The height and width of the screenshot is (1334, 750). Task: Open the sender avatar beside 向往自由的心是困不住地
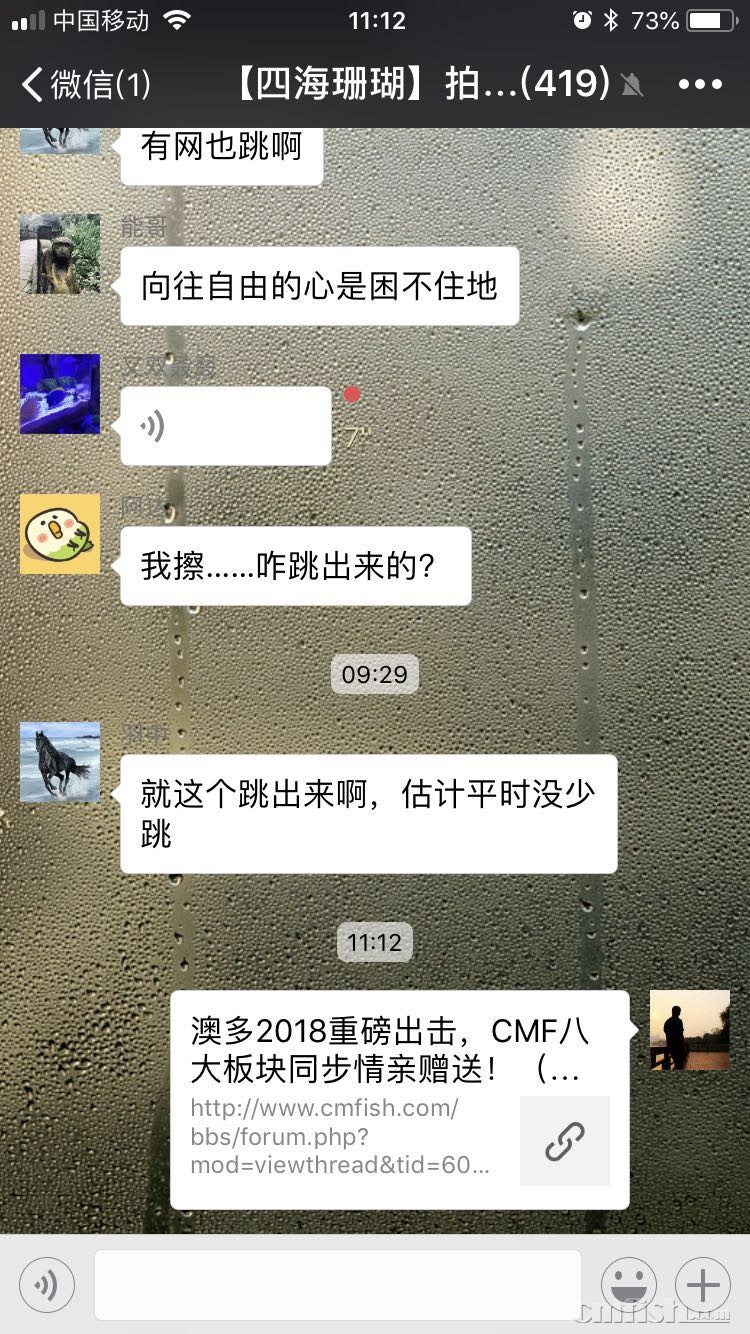[60, 254]
